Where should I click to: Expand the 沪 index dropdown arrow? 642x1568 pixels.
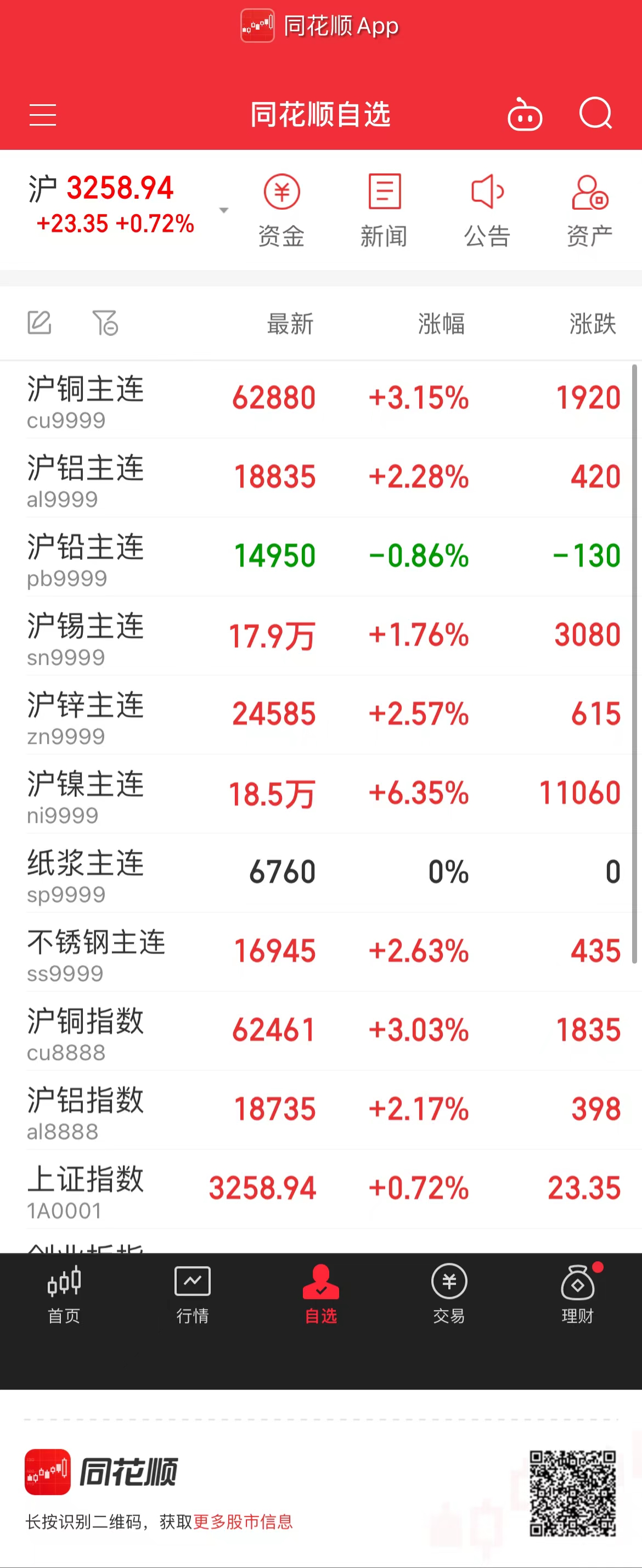(x=224, y=210)
